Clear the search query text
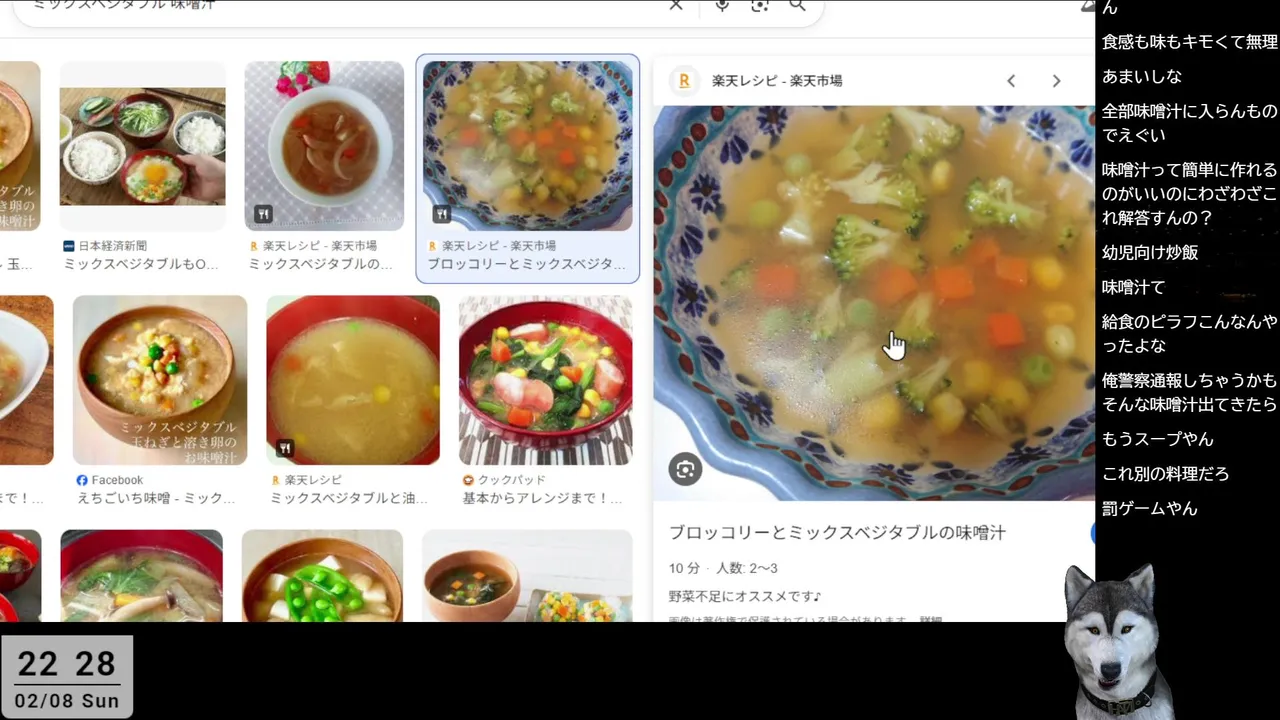 (x=676, y=6)
